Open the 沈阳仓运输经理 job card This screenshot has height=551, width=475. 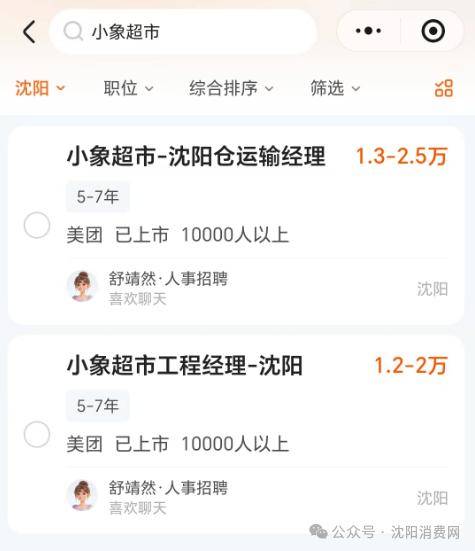236,225
